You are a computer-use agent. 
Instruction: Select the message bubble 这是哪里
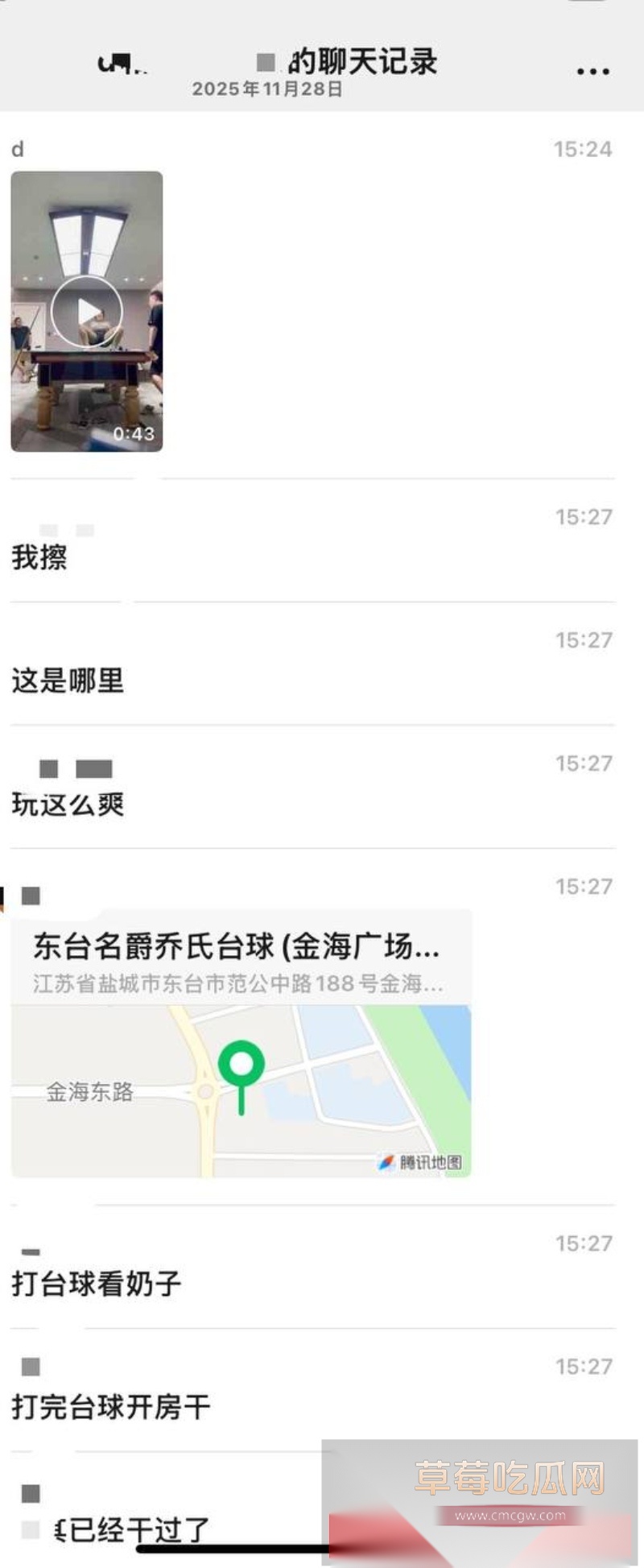(68, 681)
